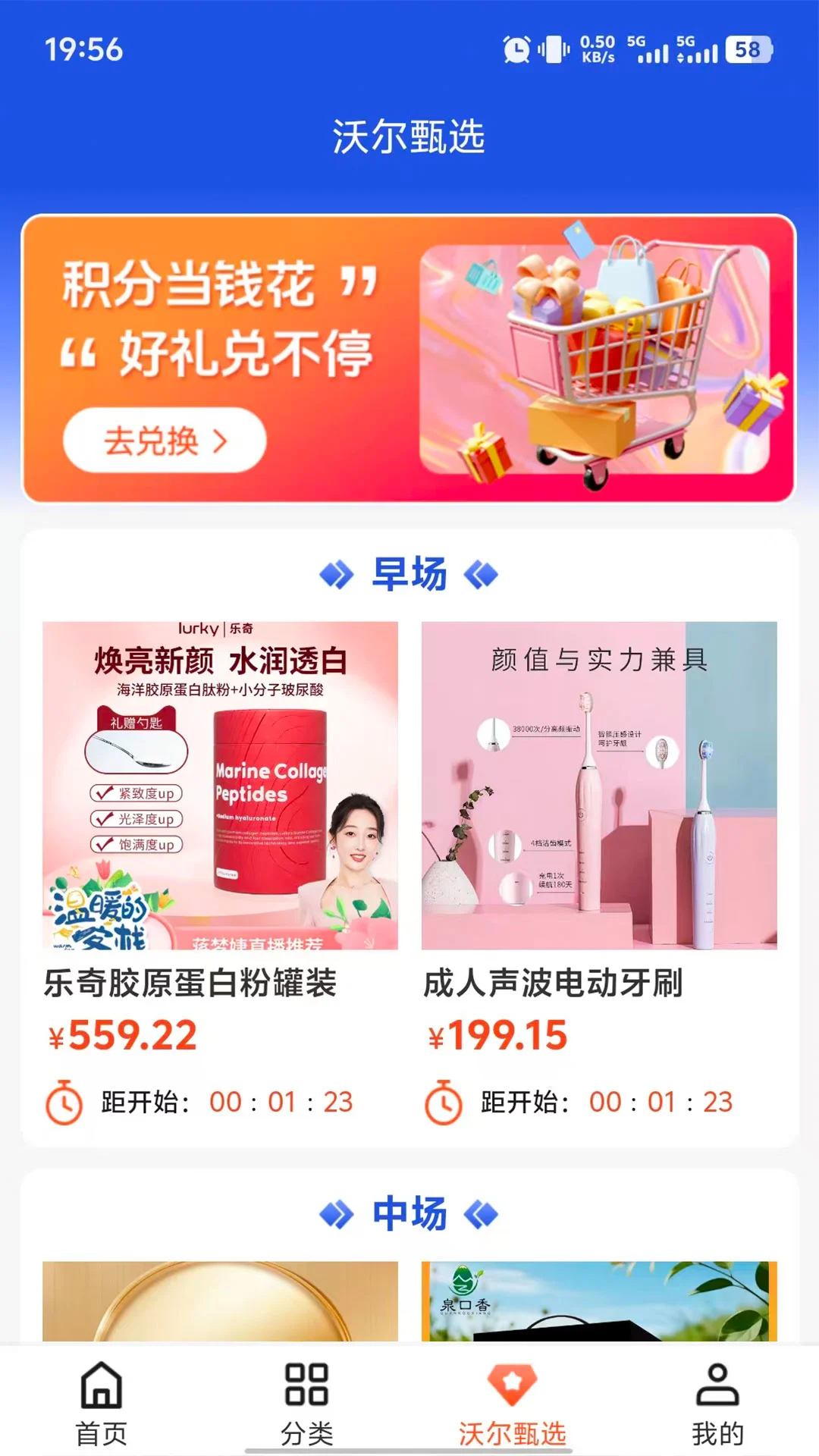Tap the 去兑换 button on the banner
The image size is (819, 1456).
pos(165,441)
